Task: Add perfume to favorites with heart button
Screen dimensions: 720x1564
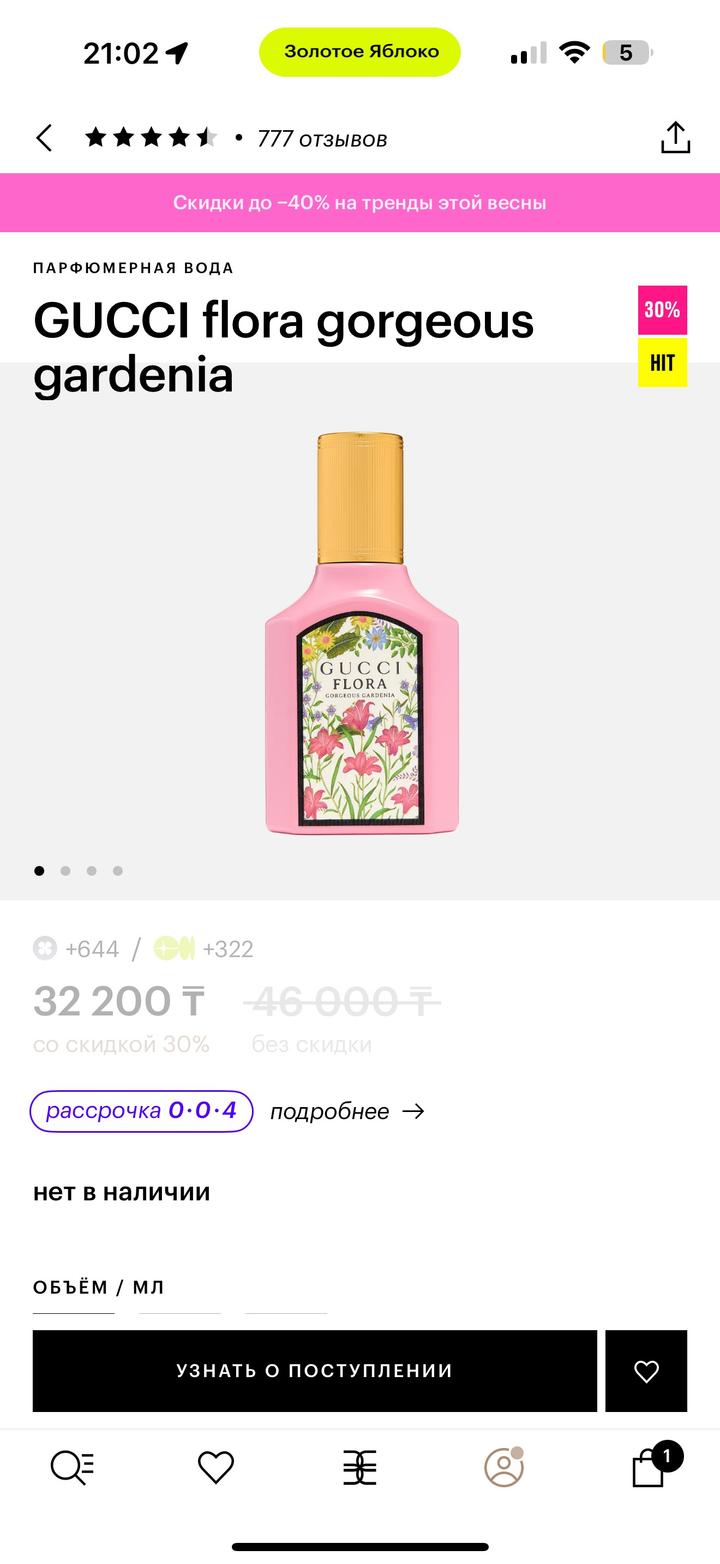Action: tap(646, 1371)
